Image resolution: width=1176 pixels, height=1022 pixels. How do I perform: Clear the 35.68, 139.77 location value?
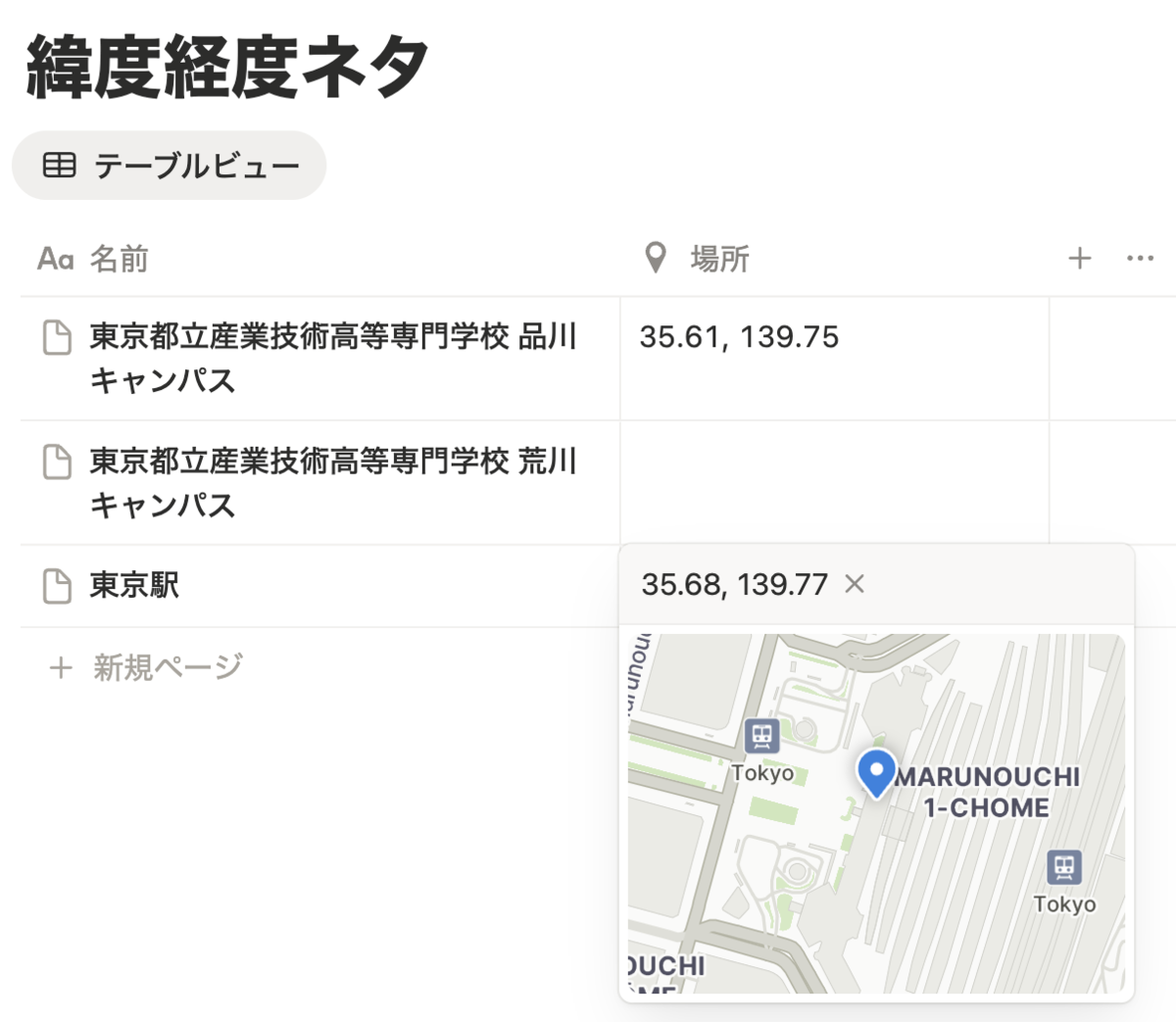pyautogui.click(x=855, y=584)
